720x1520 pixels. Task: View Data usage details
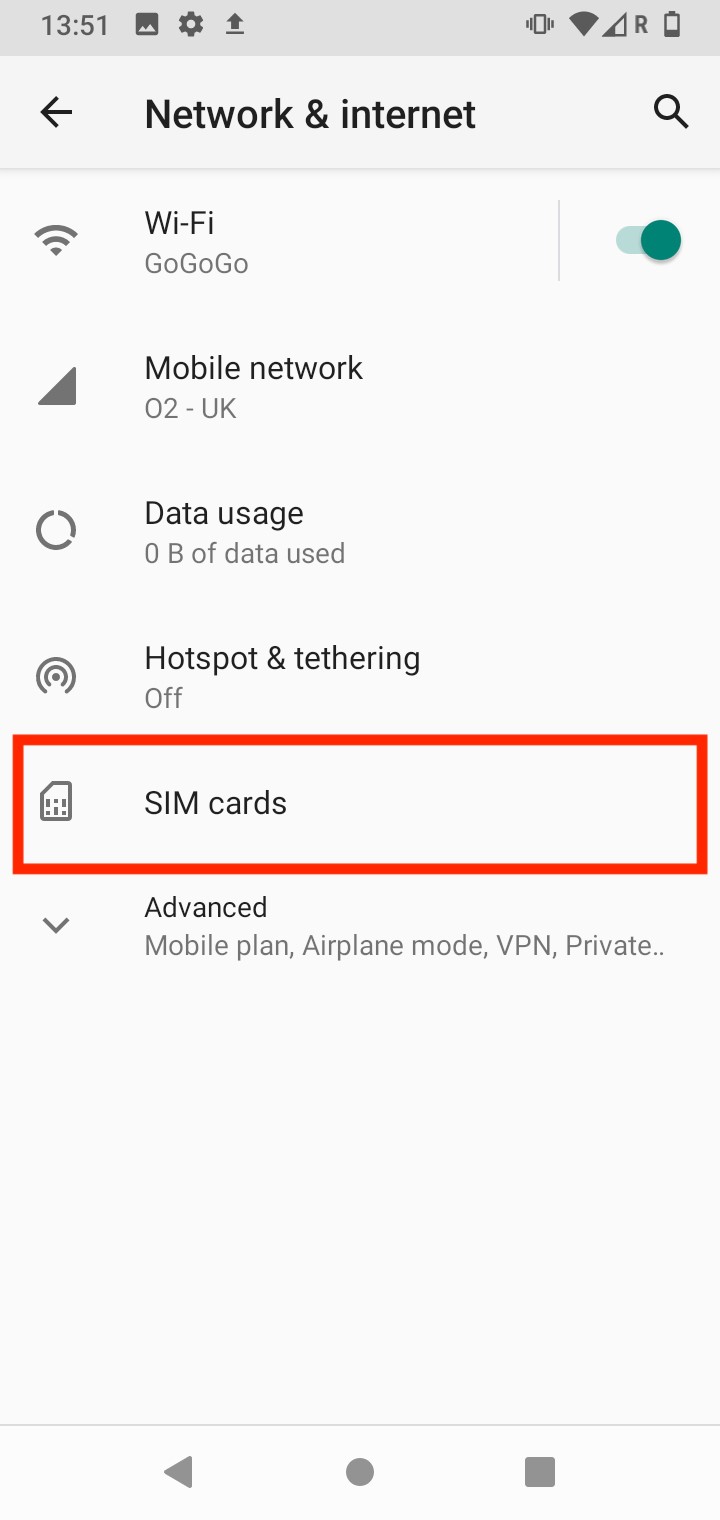pyautogui.click(x=300, y=531)
